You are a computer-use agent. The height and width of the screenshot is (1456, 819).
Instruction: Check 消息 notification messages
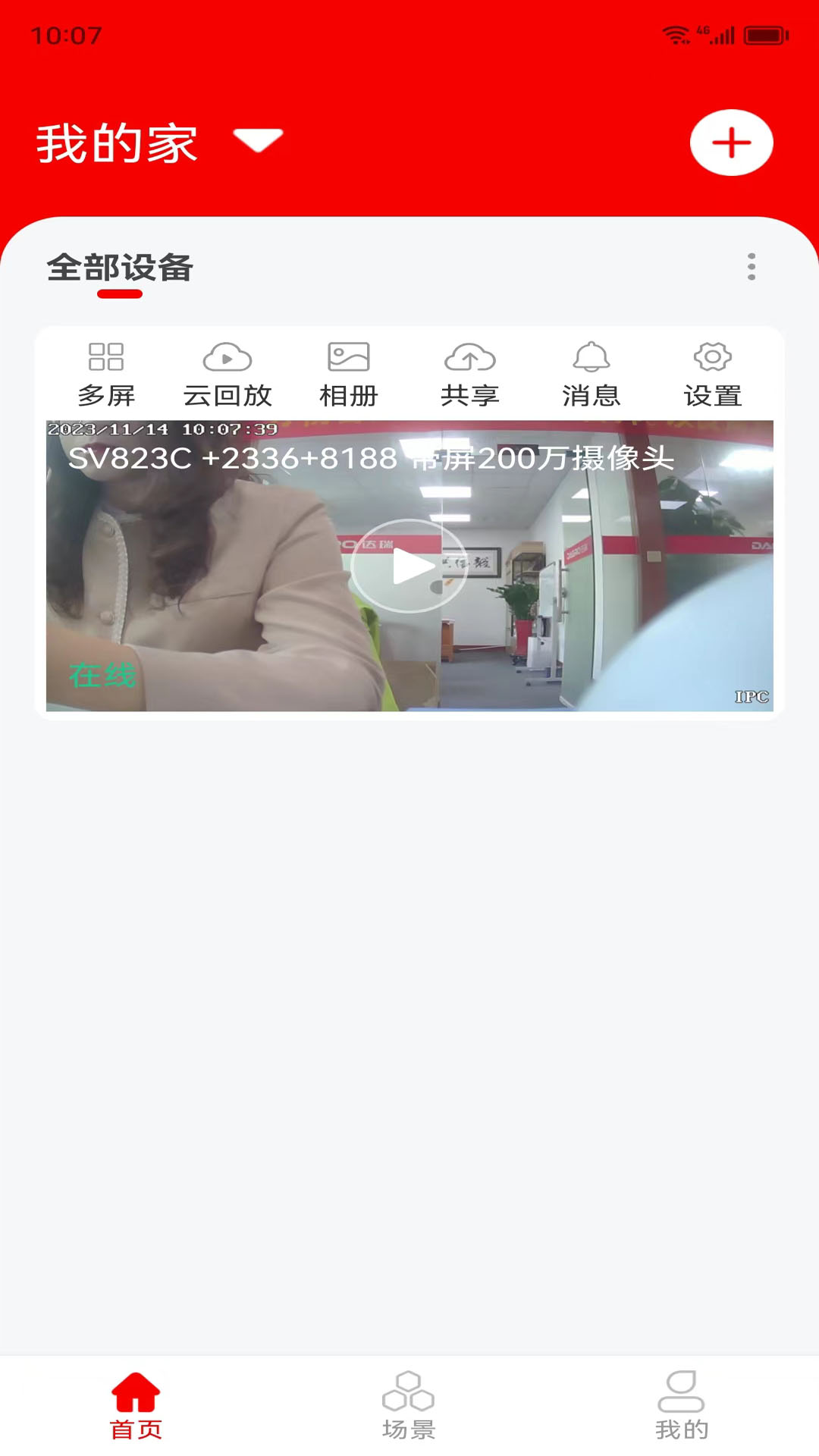click(592, 372)
